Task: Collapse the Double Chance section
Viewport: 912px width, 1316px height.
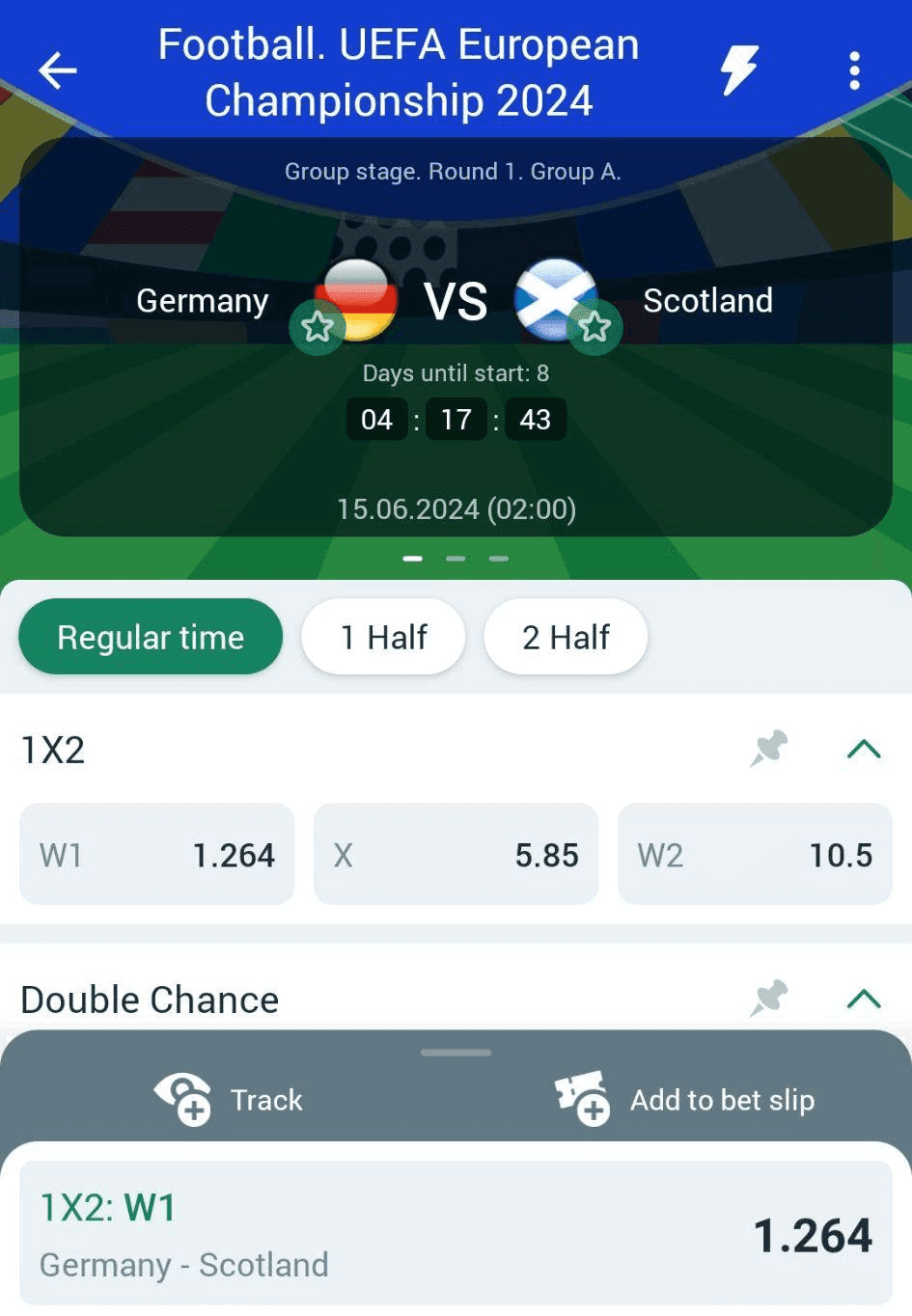Action: coord(864,999)
